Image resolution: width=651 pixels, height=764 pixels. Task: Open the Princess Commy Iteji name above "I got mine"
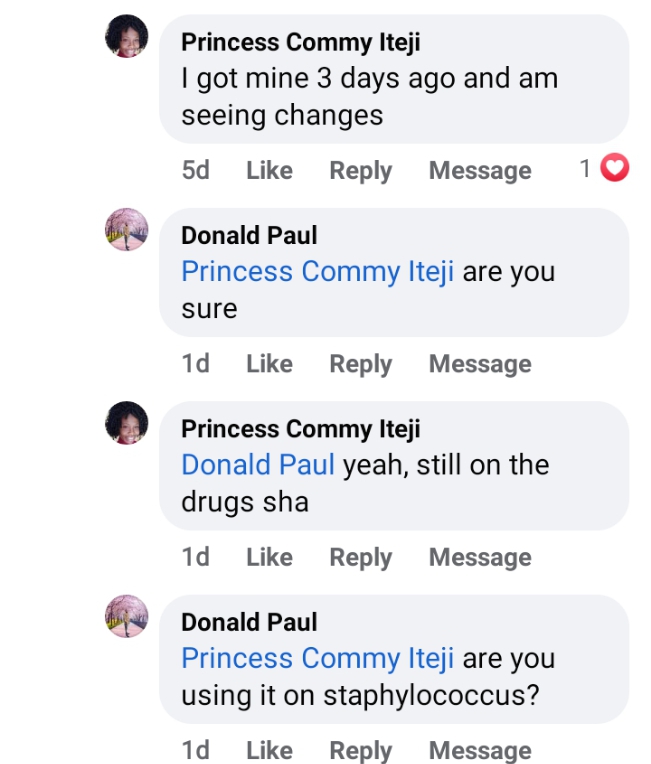point(300,42)
